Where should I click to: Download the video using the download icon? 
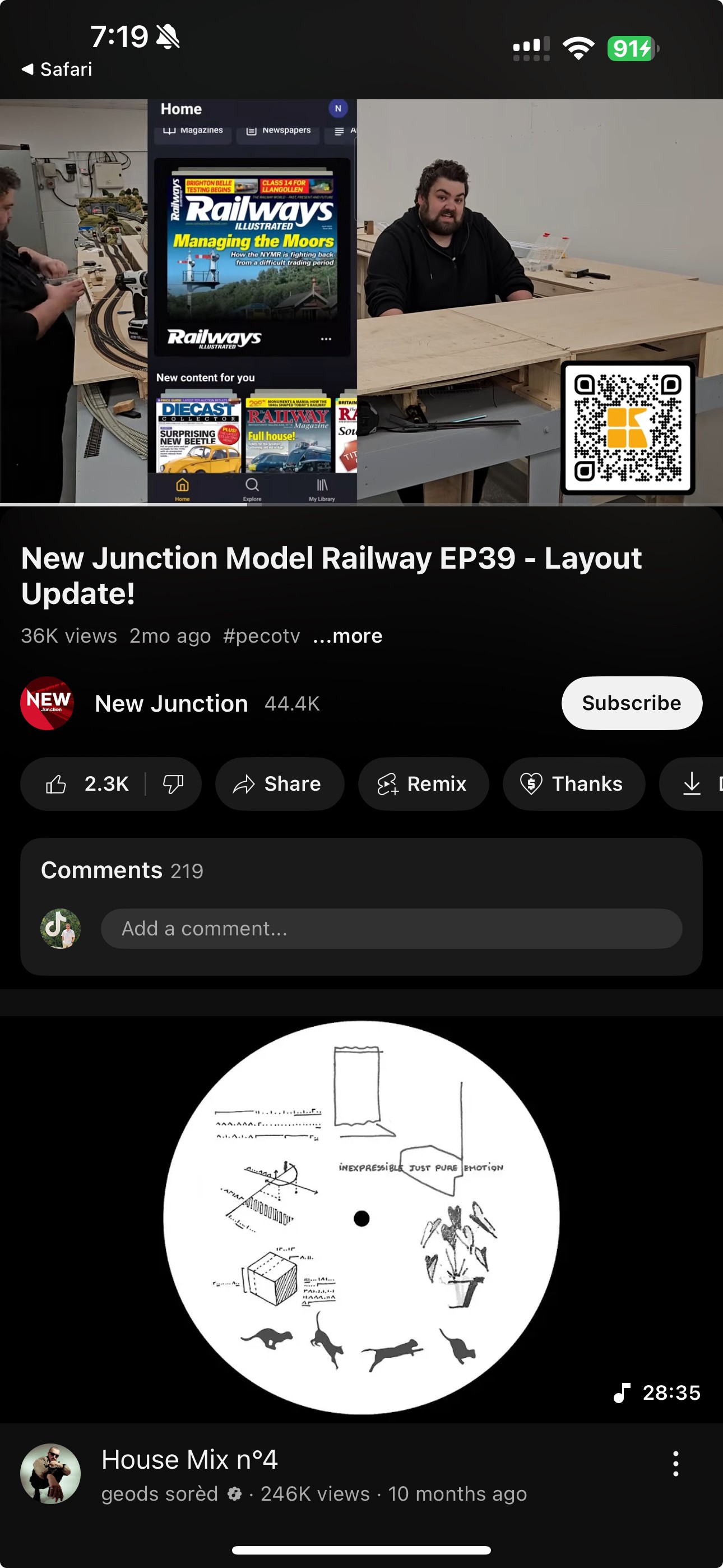coord(692,784)
